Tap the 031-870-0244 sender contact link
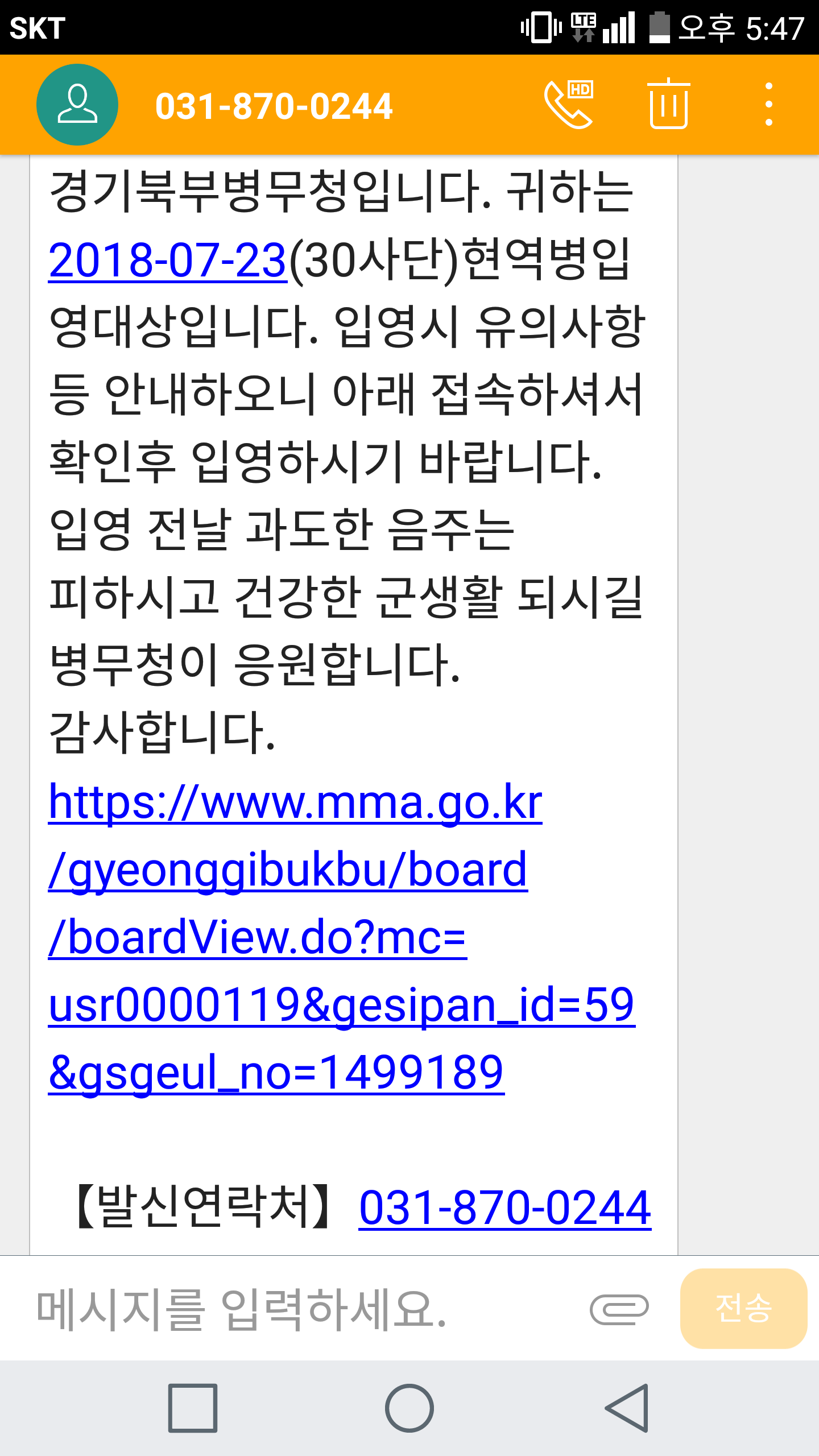 505,1208
